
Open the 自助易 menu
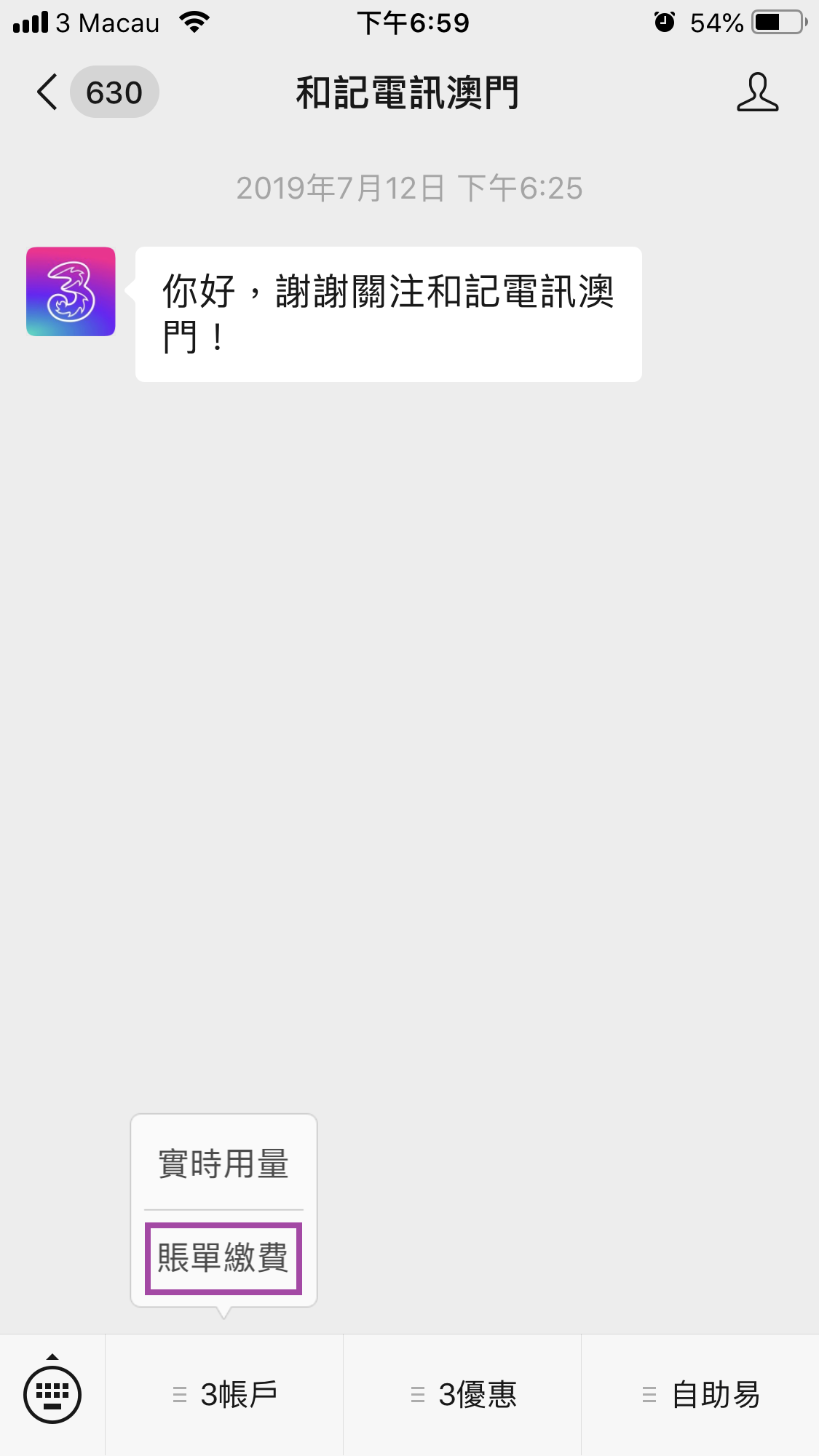(700, 1395)
